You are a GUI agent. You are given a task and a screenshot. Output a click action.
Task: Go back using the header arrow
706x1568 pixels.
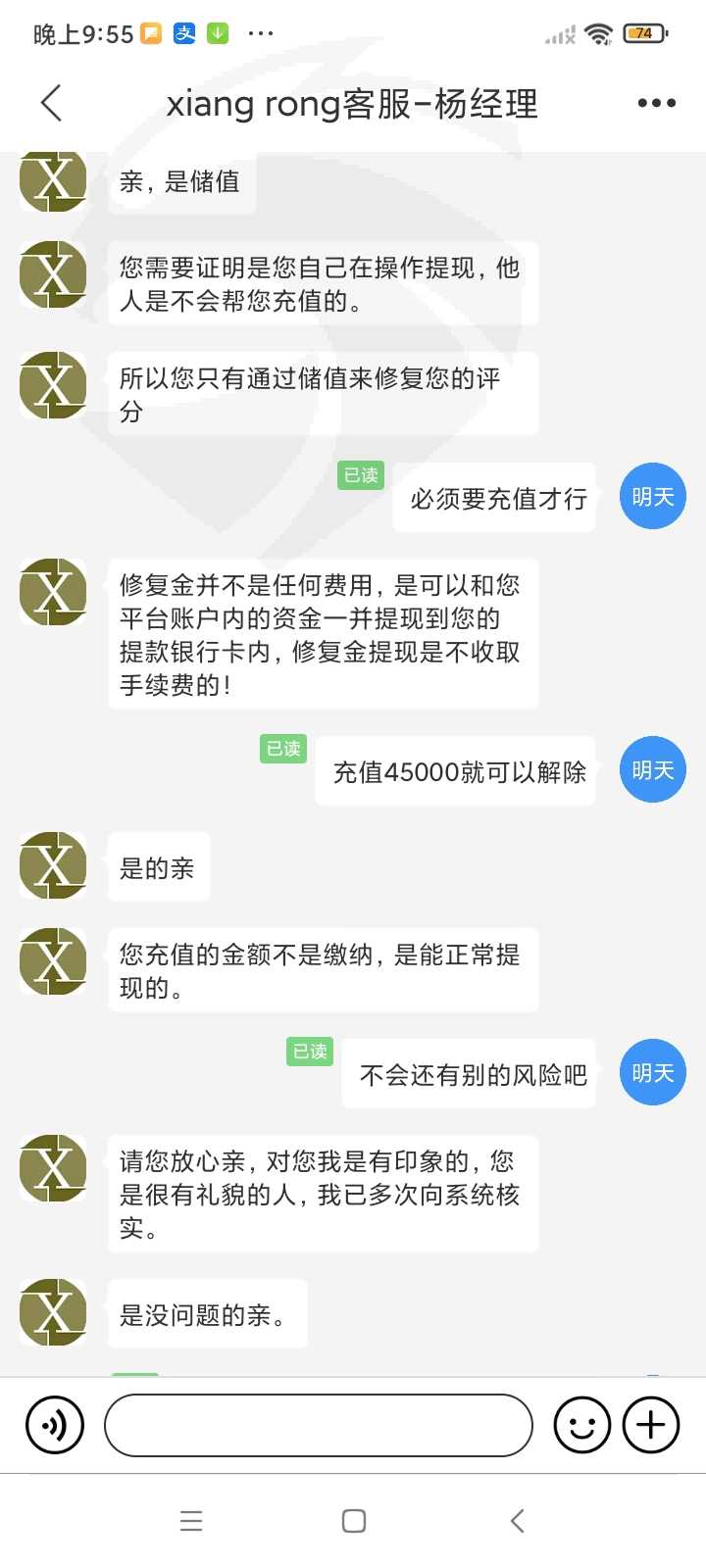52,103
